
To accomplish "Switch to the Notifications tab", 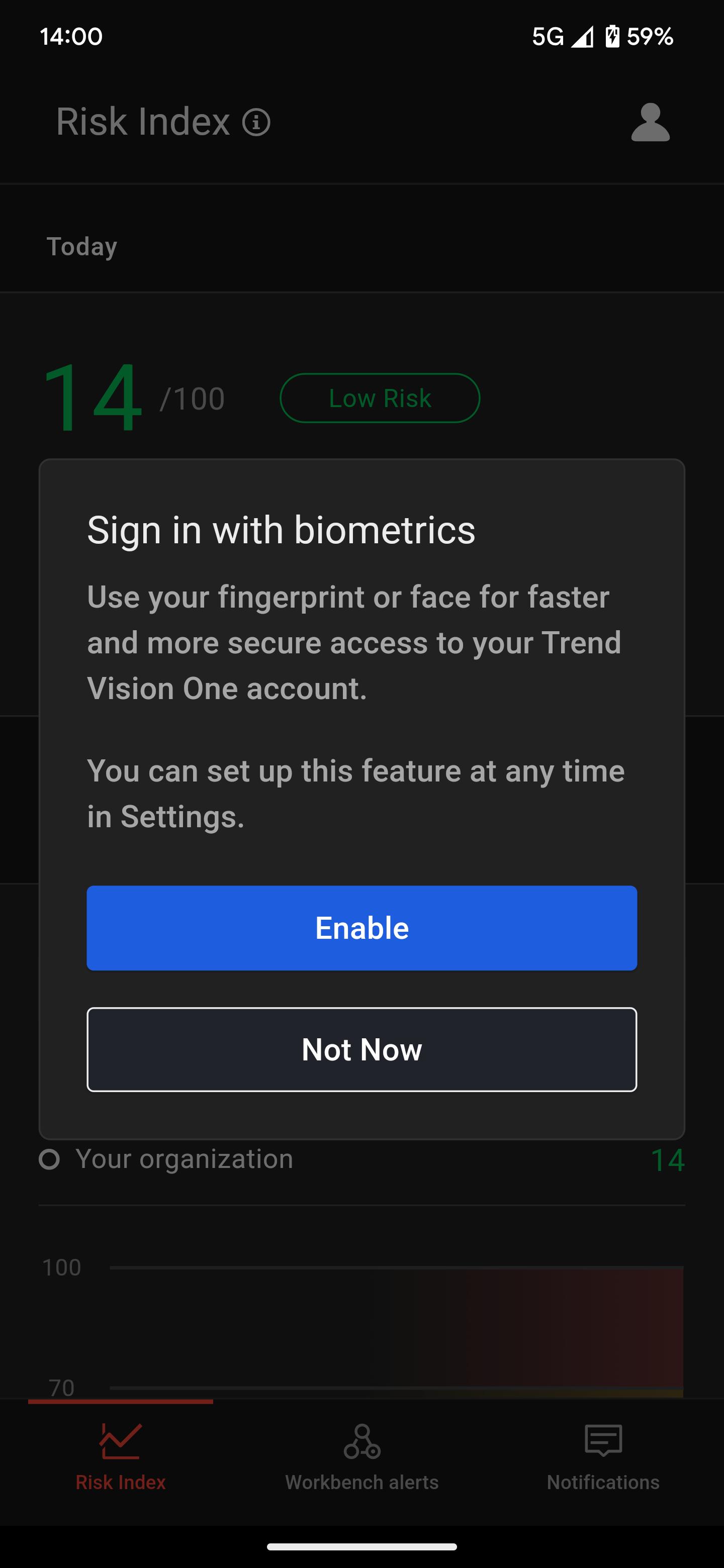I will tap(603, 1457).
